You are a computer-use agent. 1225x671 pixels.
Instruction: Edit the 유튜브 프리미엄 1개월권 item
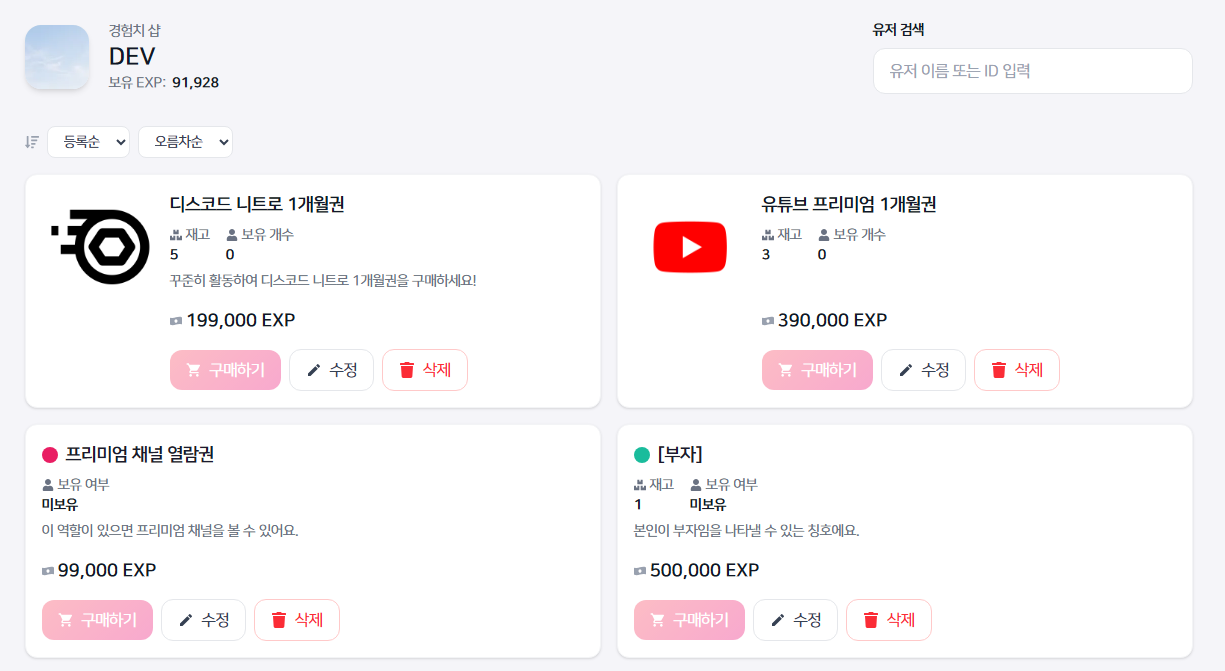(x=923, y=370)
